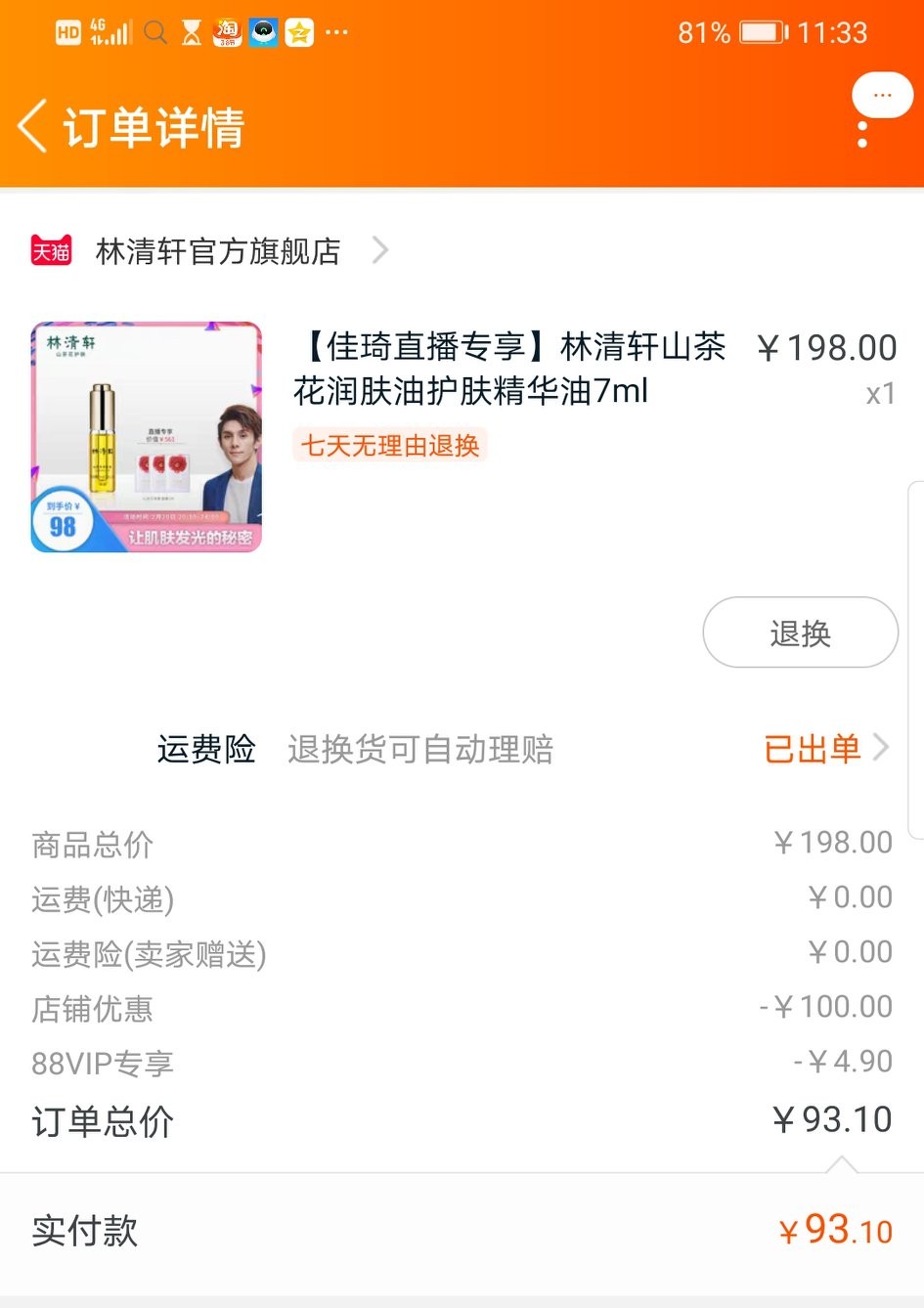Open the Taobao 38节 icon in the notification bar
The height and width of the screenshot is (1308, 924).
coord(228,32)
